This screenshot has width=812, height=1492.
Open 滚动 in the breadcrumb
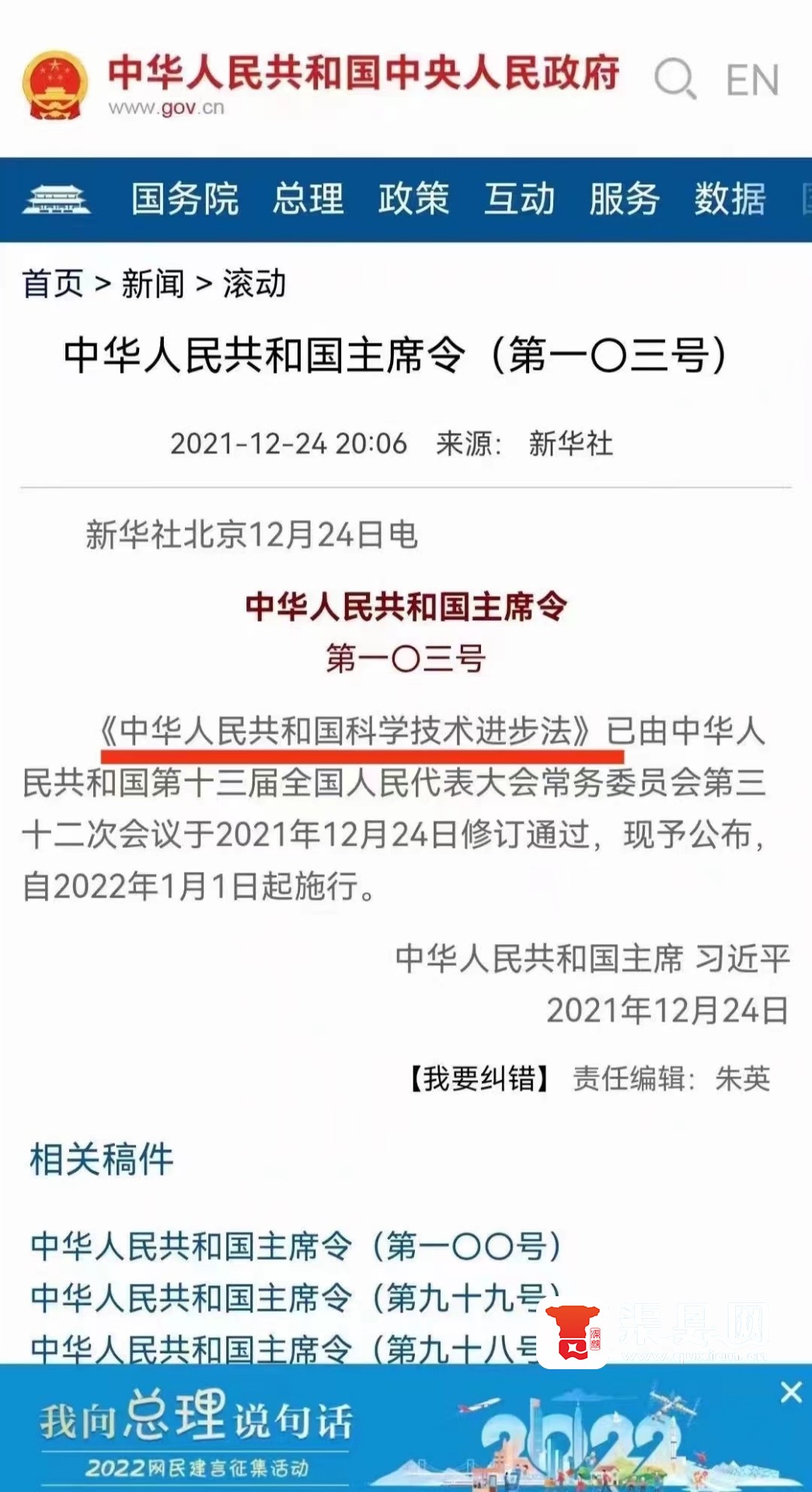click(x=254, y=284)
